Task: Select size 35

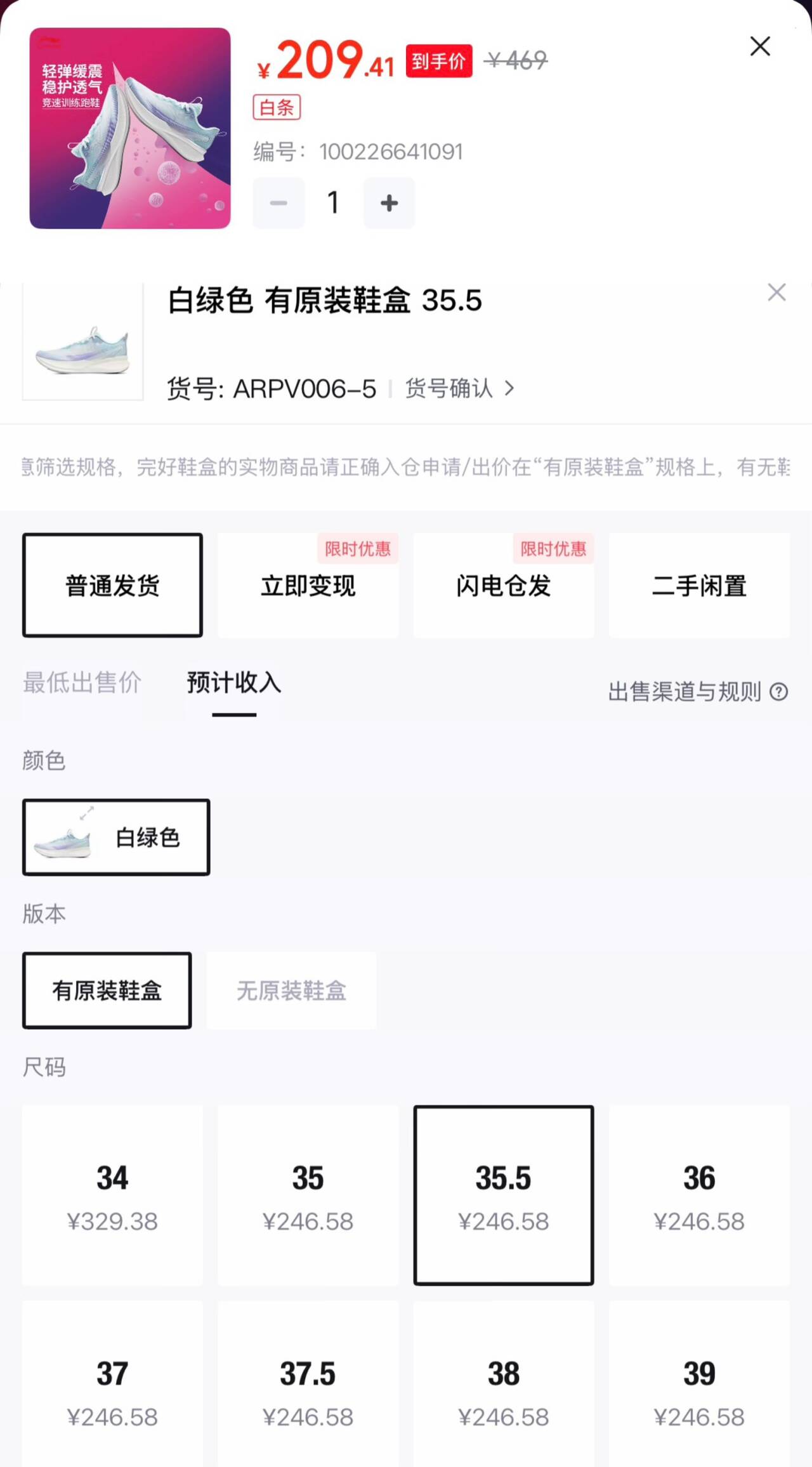Action: pyautogui.click(x=308, y=1195)
